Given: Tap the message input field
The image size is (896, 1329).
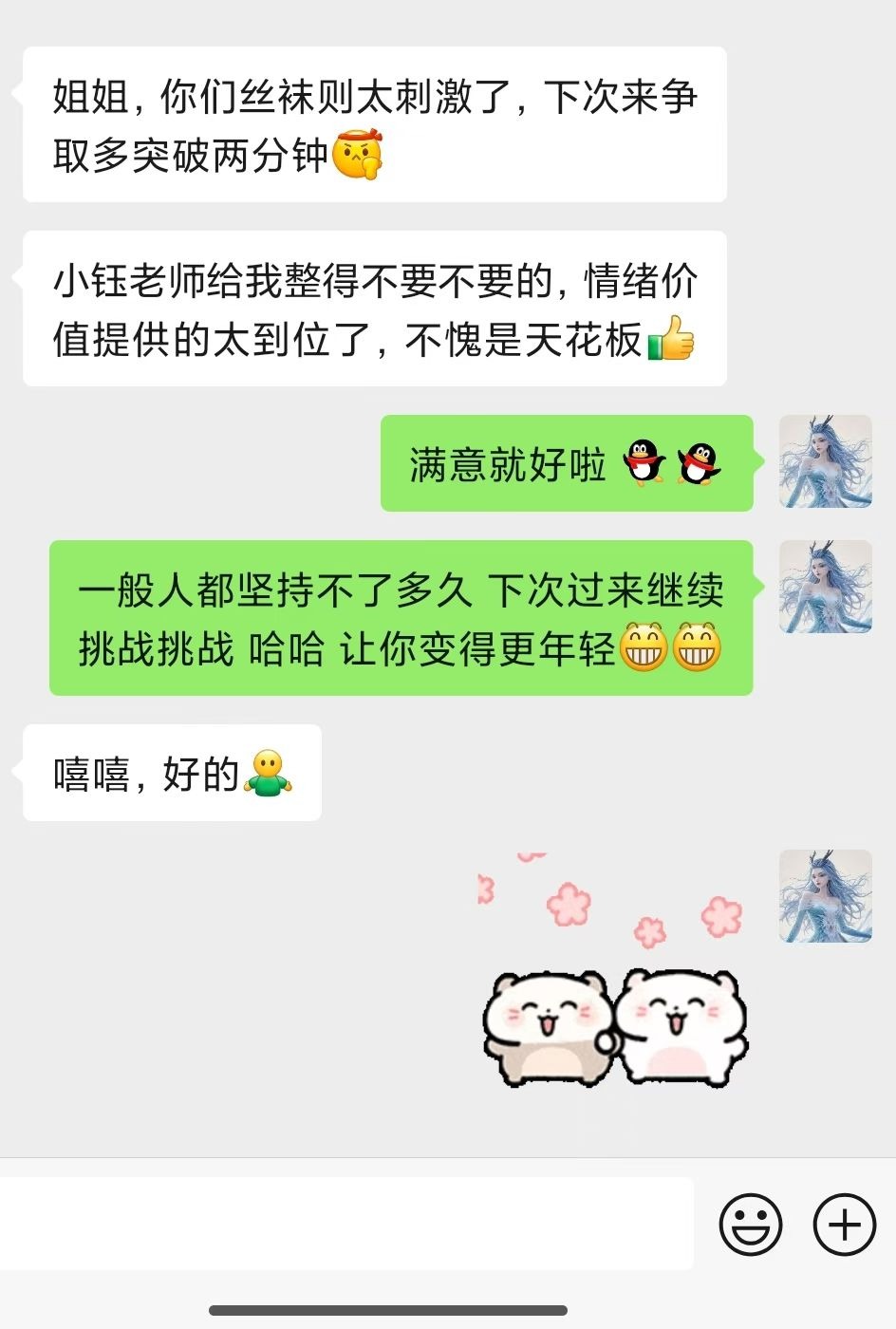Looking at the screenshot, I should (346, 1224).
